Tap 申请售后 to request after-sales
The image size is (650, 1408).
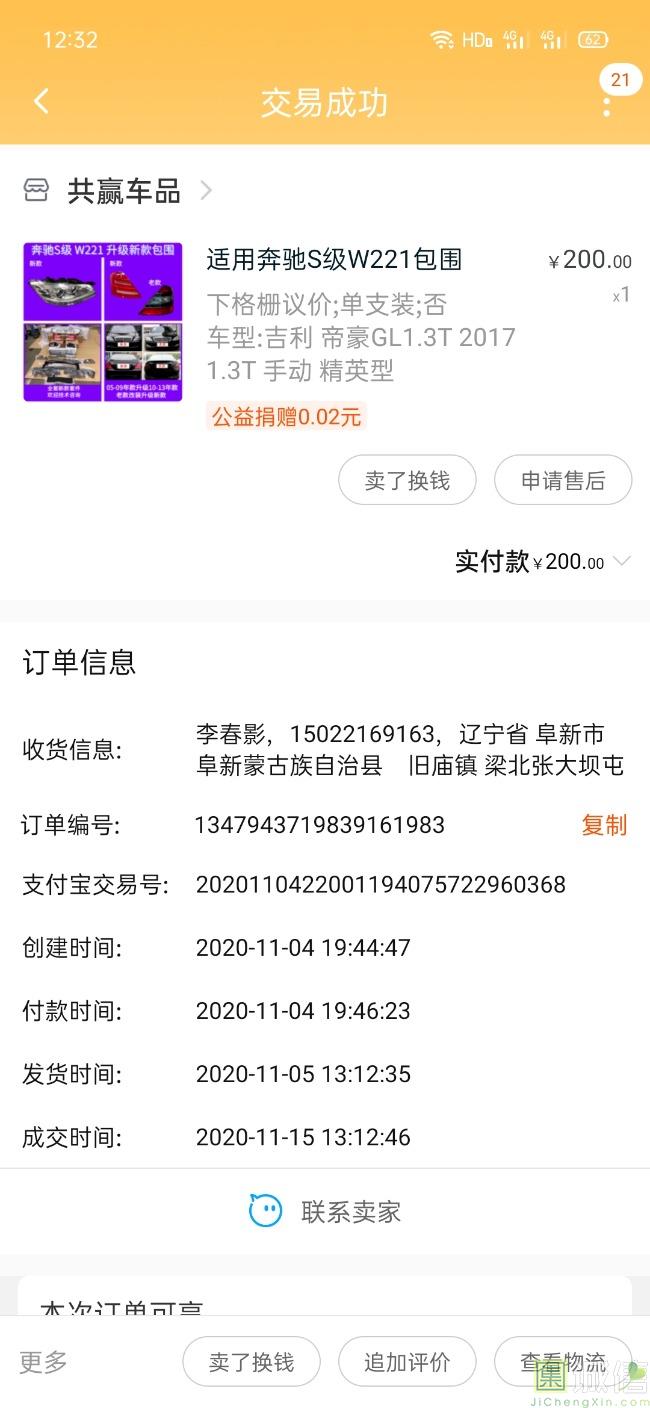coord(563,481)
